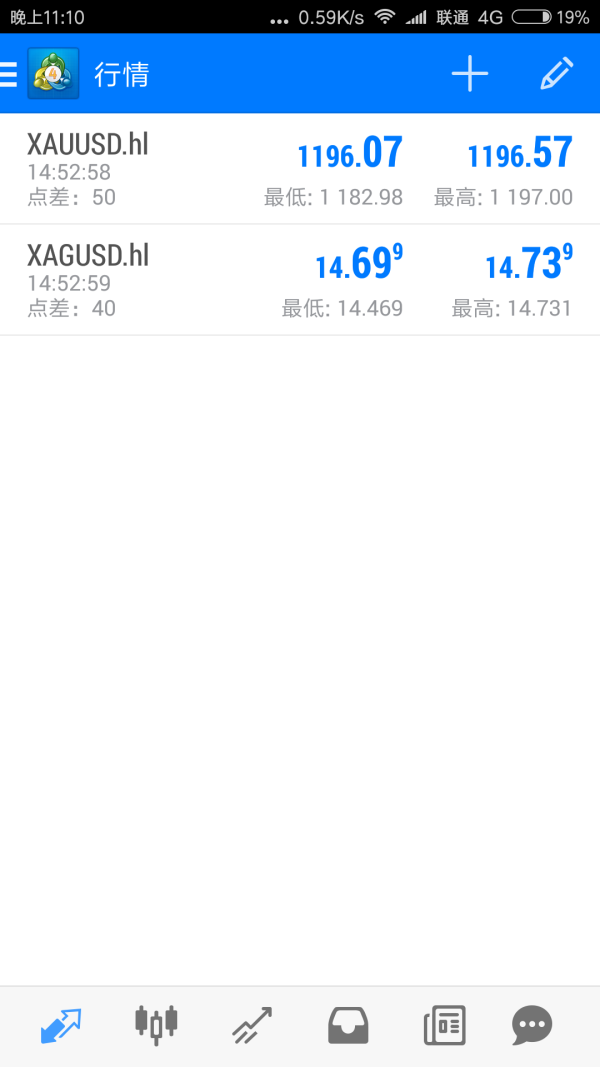Image resolution: width=600 pixels, height=1067 pixels.
Task: Open the XAGUSD.hl quote row
Action: (x=300, y=280)
